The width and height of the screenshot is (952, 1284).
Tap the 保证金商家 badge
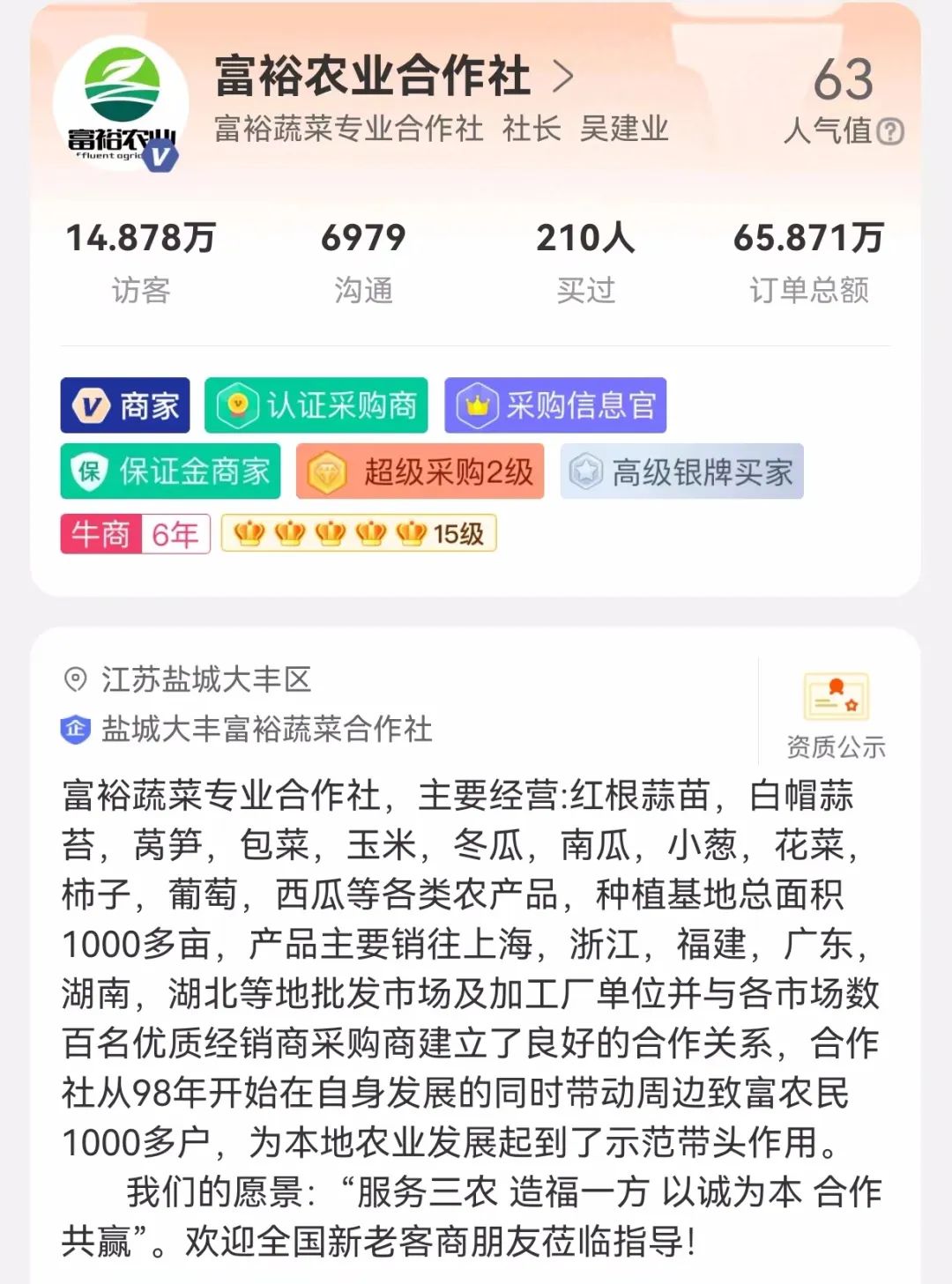click(170, 471)
